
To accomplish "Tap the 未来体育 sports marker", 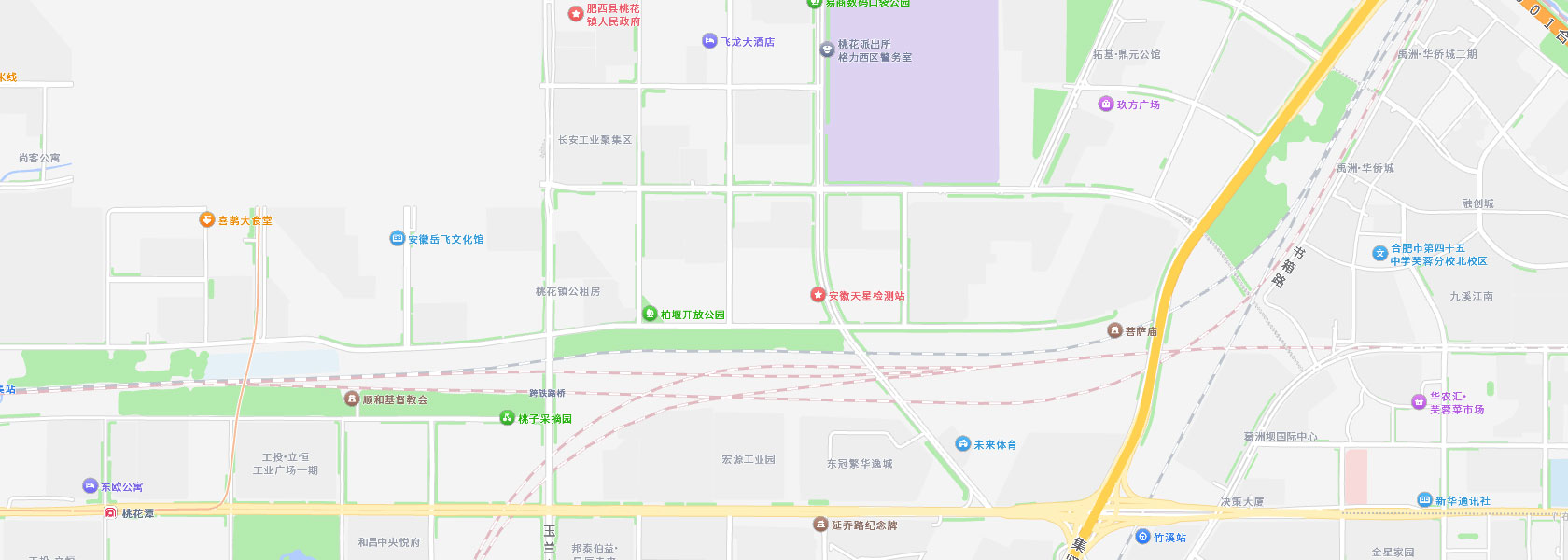I will (963, 444).
